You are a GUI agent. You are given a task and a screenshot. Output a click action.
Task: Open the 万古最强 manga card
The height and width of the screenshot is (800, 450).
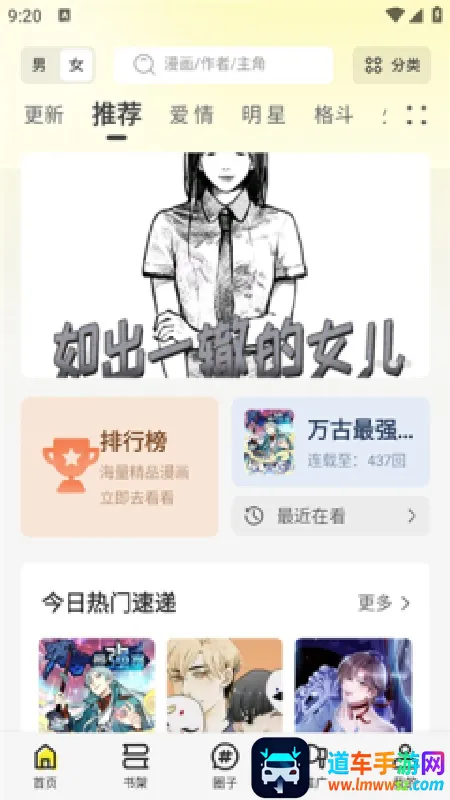pyautogui.click(x=331, y=442)
